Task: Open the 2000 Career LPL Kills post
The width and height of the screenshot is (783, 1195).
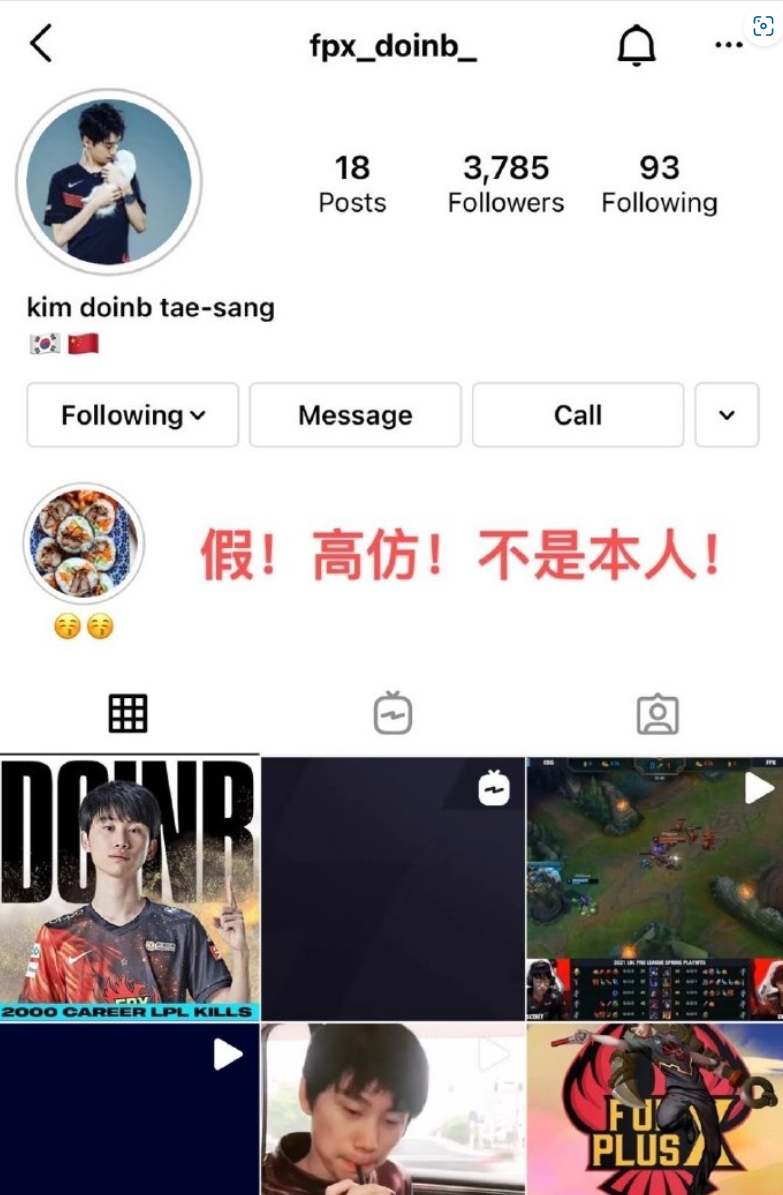Action: 130,888
